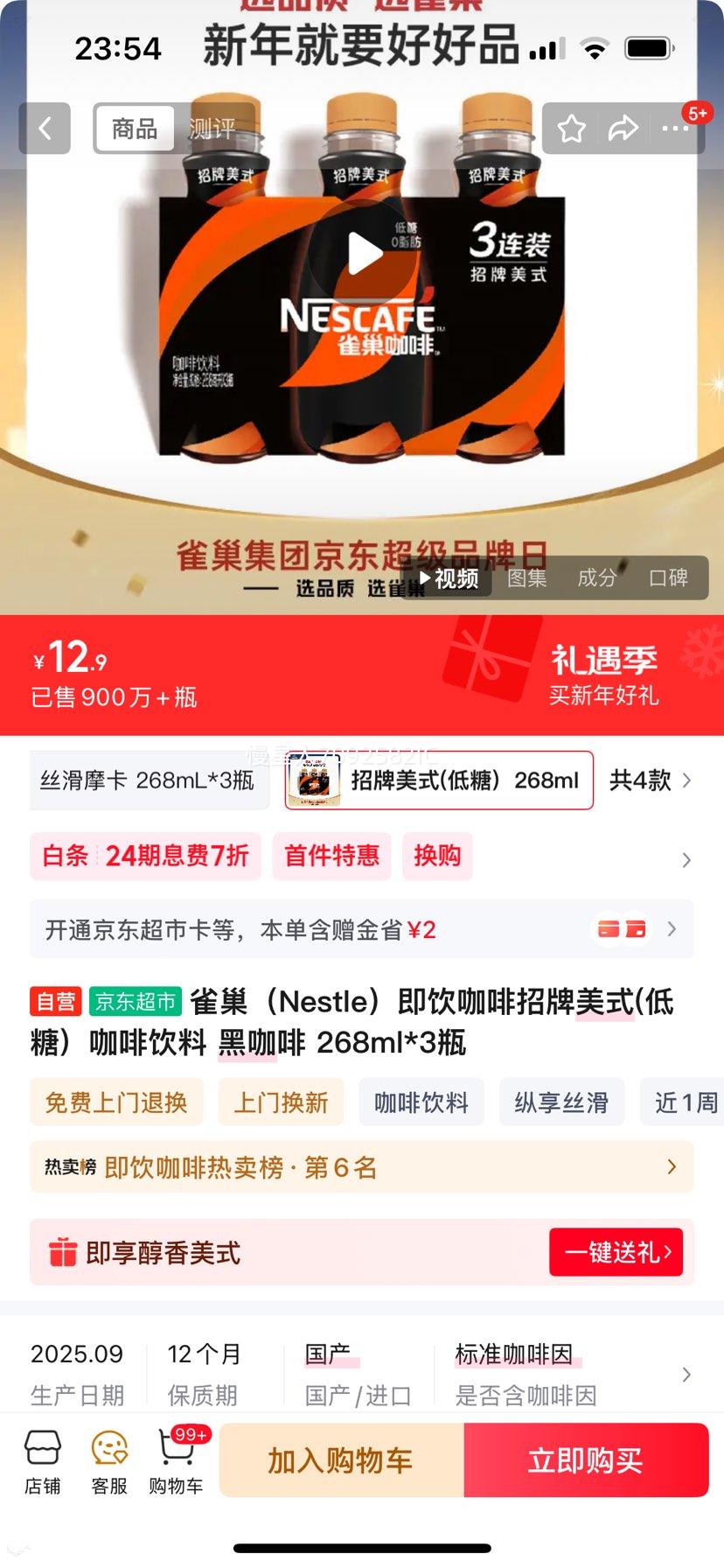Screen dimensions: 724x1568
Task: Open the 店铺 shop icon
Action: pyautogui.click(x=42, y=1457)
